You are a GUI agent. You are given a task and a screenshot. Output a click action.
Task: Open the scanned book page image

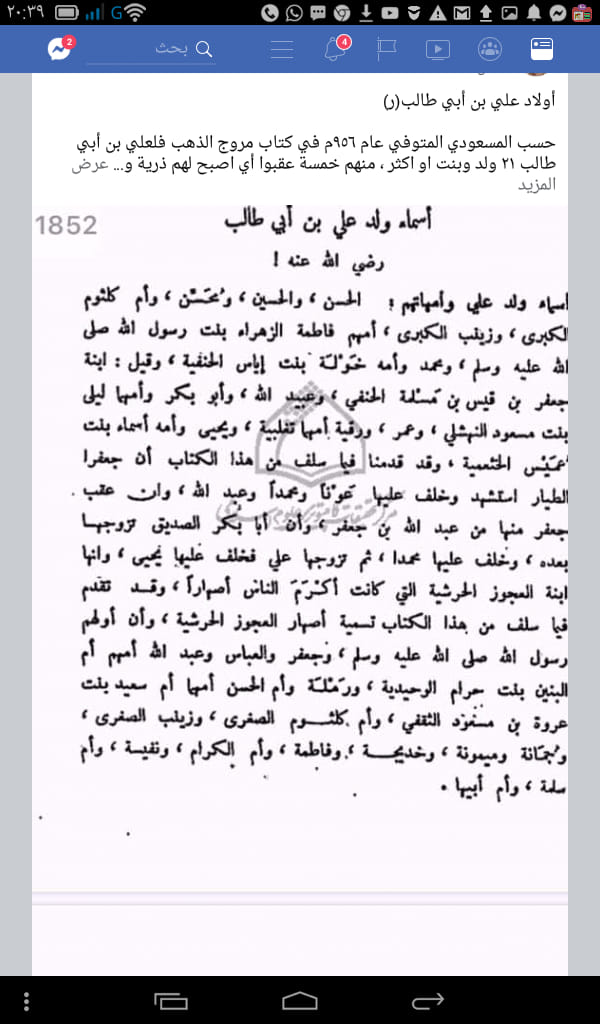point(300,547)
